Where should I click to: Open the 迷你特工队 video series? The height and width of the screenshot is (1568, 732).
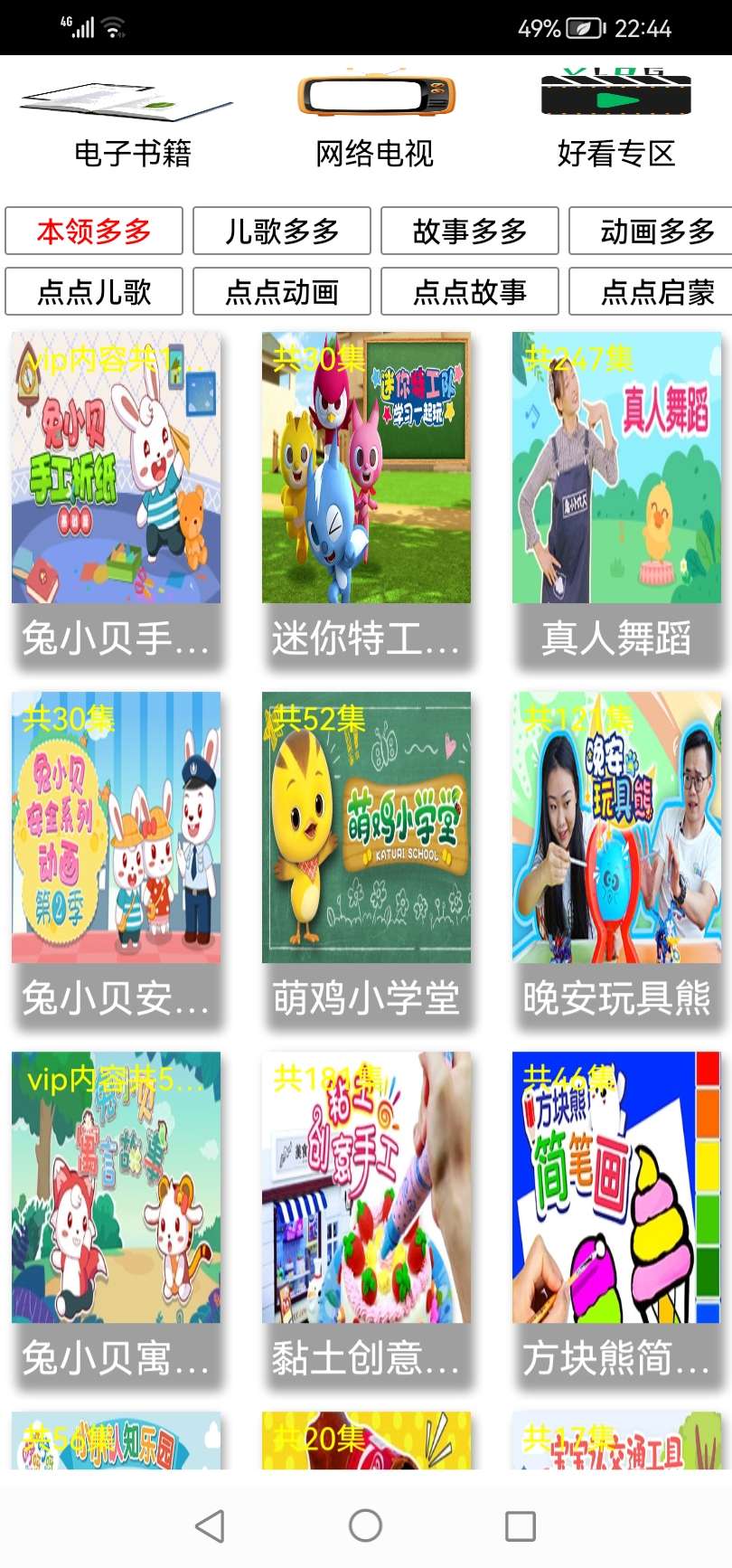tap(366, 497)
